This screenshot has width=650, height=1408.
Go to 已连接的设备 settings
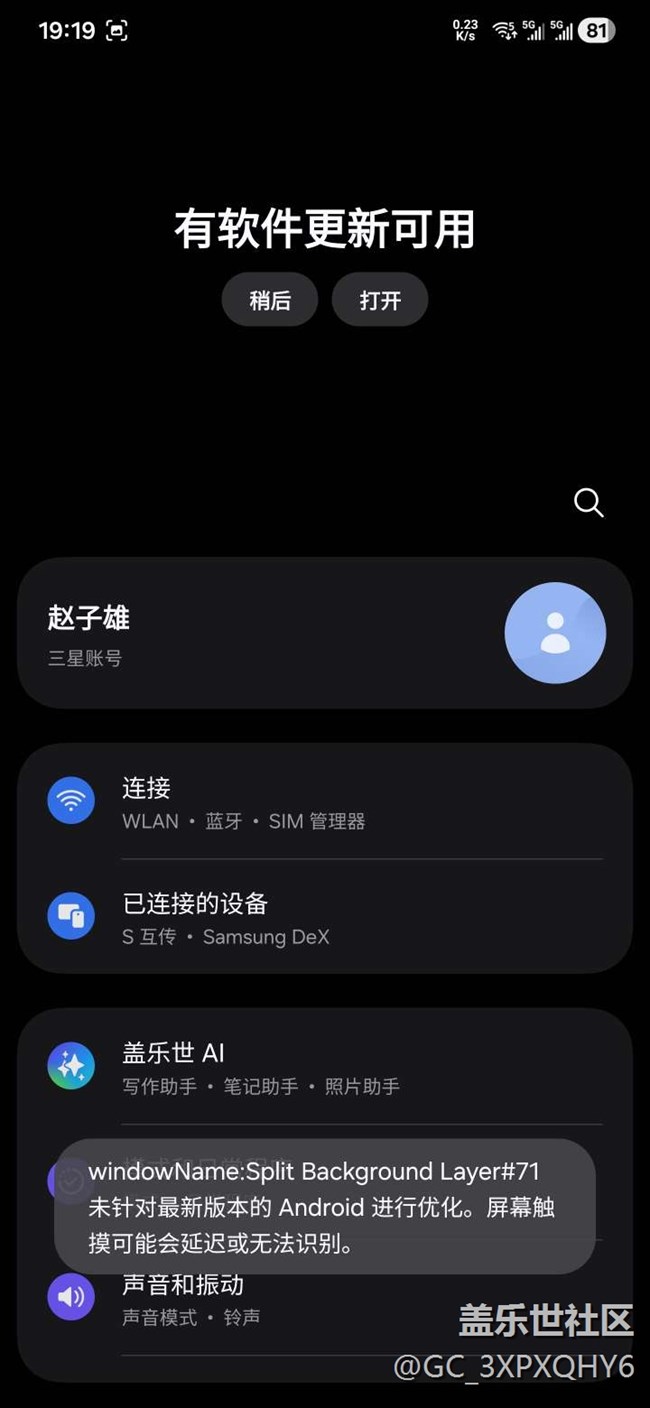[324, 918]
